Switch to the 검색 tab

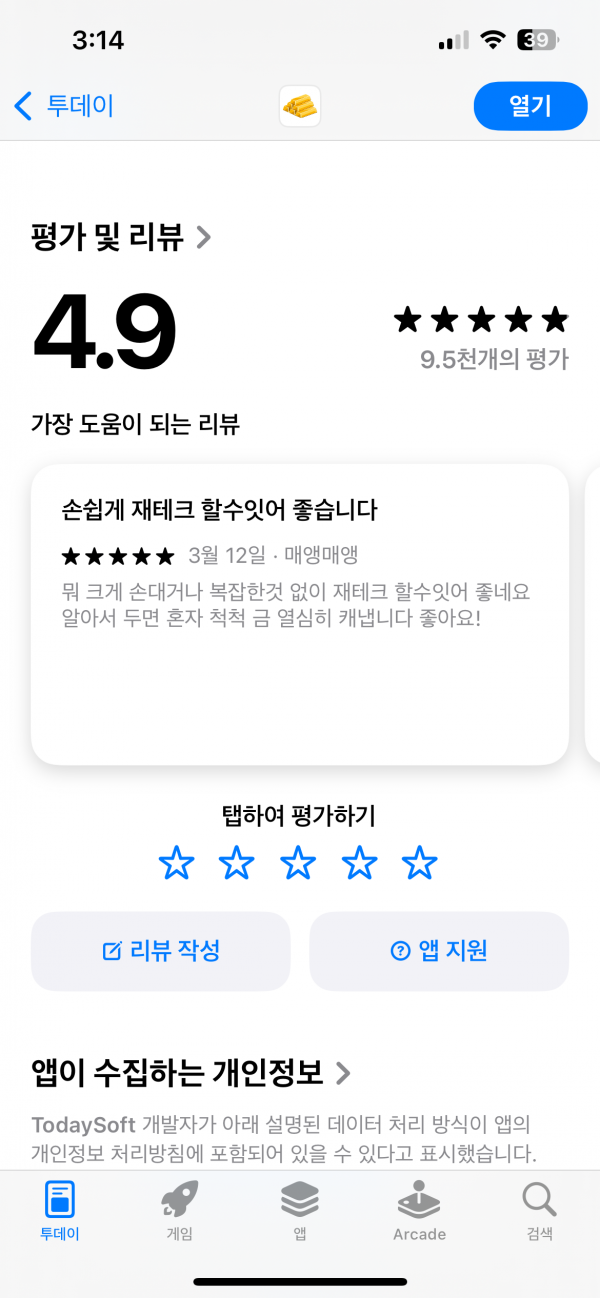(540, 1210)
